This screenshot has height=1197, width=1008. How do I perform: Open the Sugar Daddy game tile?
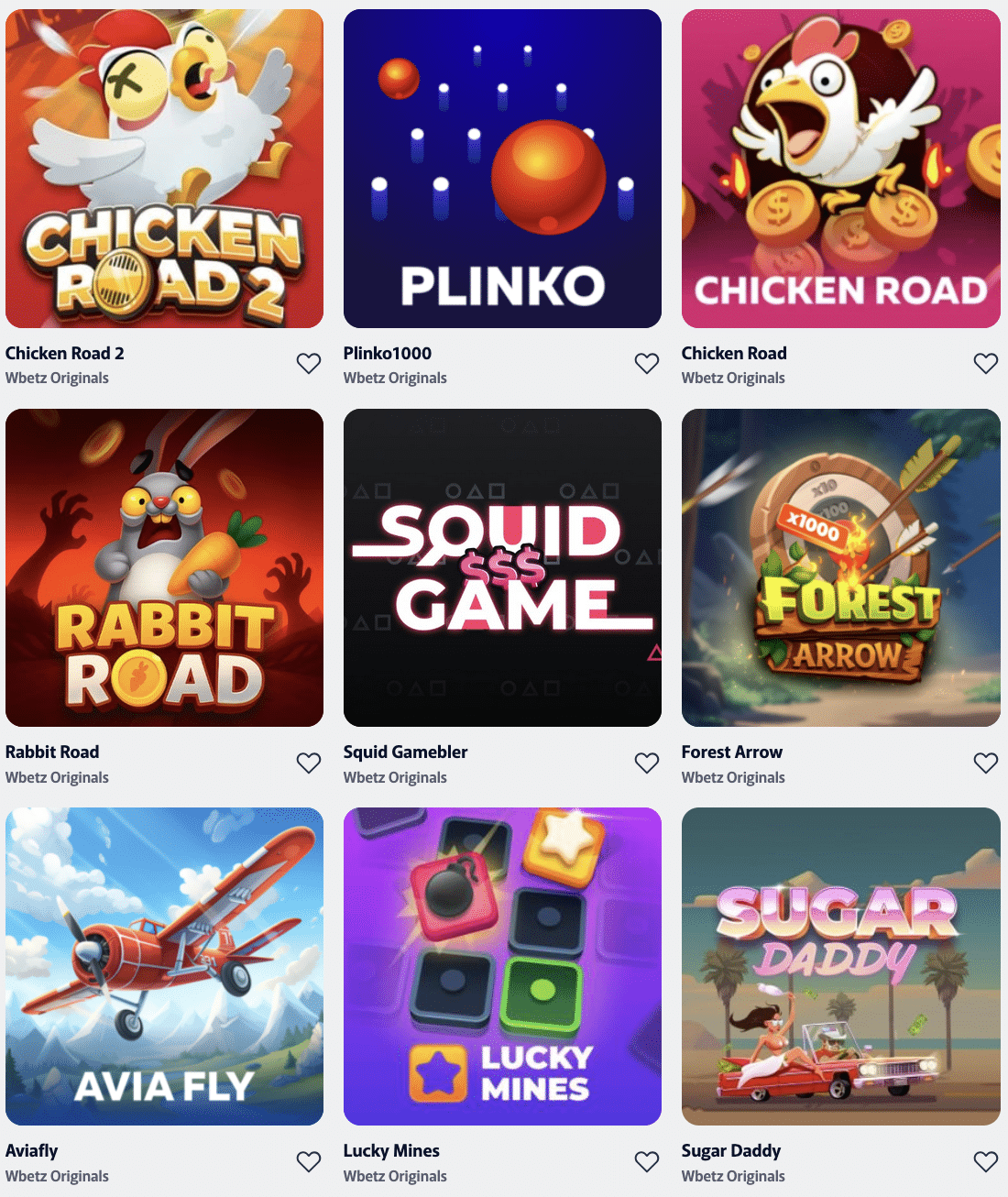(x=840, y=966)
